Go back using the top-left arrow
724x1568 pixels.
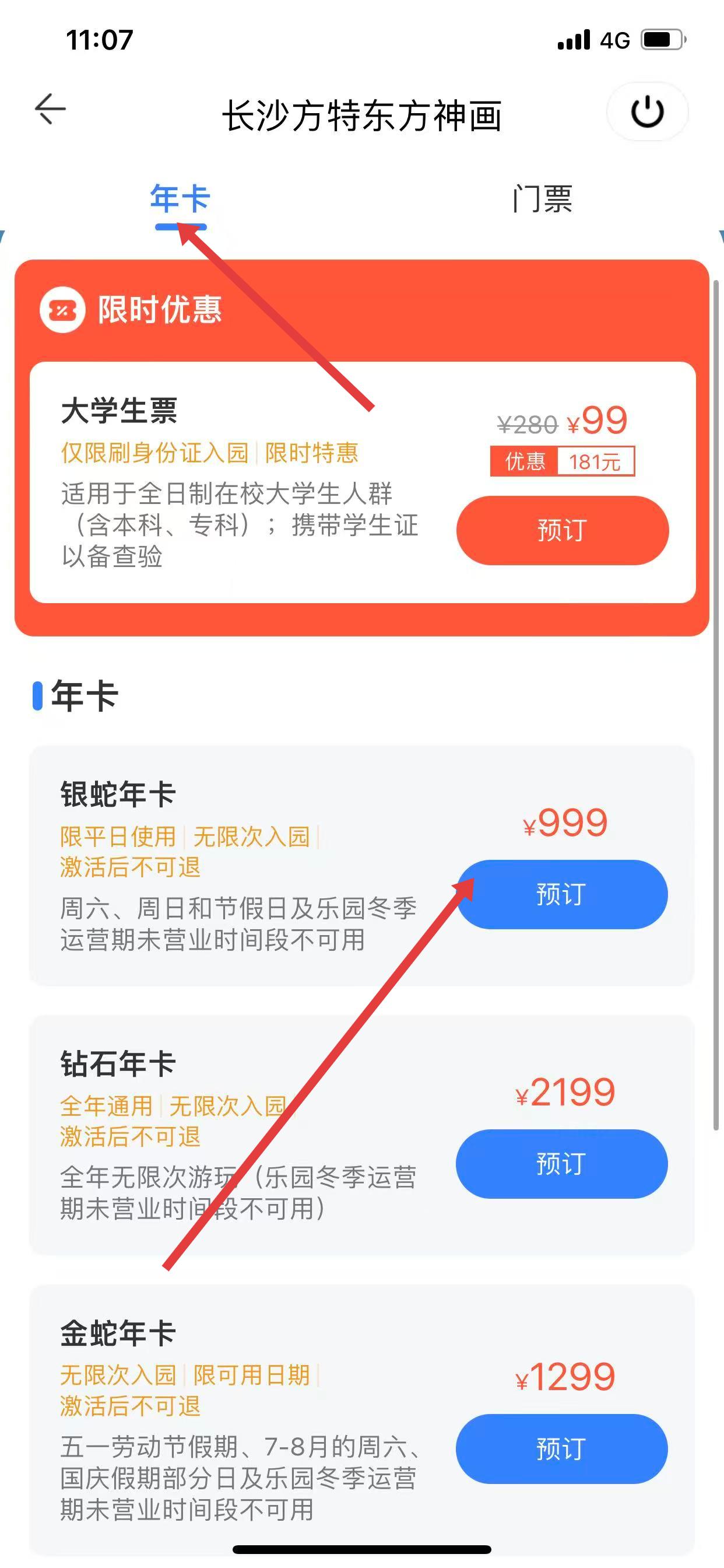(51, 110)
